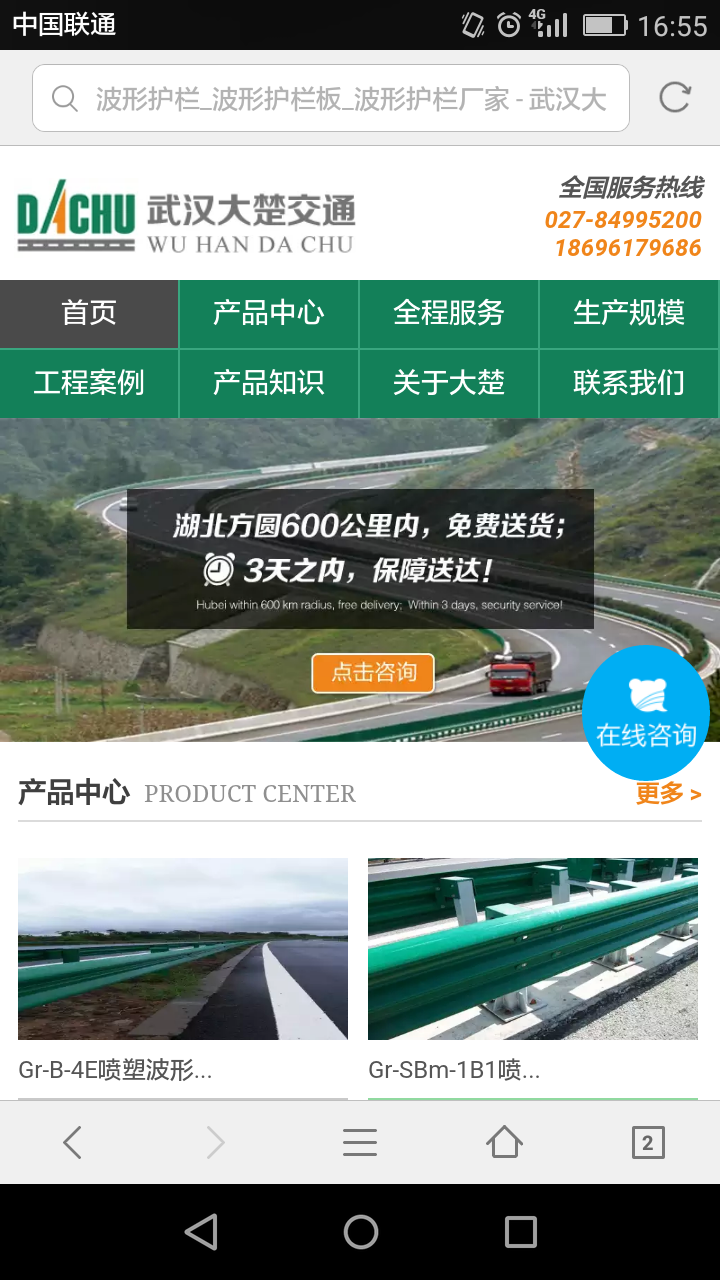The image size is (720, 1280).
Task: Call hotline 027-84995200
Action: [x=623, y=220]
